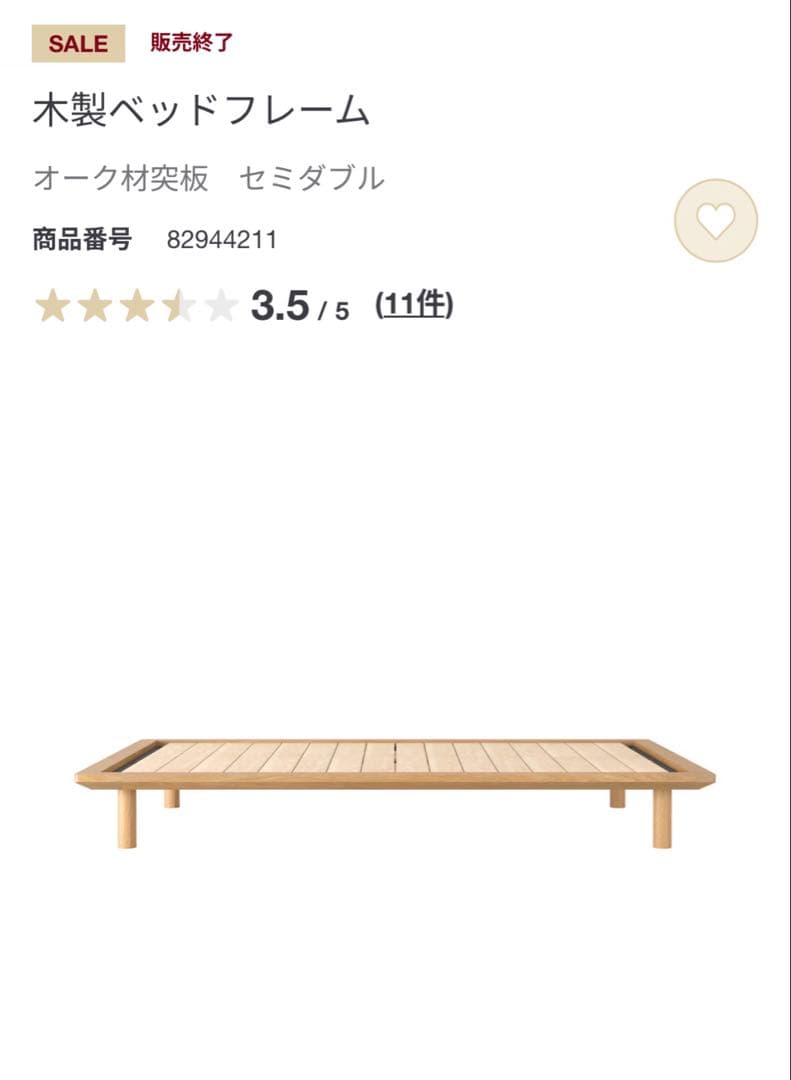Select the second rating star
This screenshot has height=1080, width=791.
(x=93, y=305)
